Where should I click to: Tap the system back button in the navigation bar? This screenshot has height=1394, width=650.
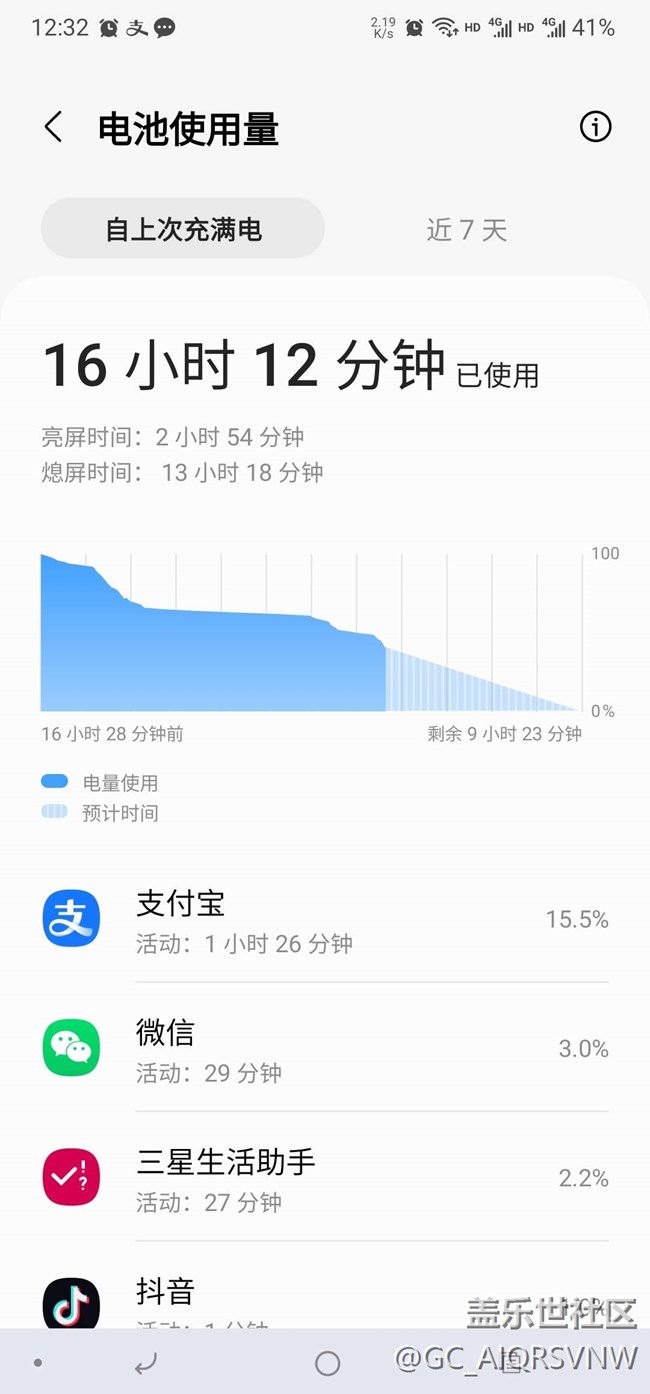coord(146,1363)
